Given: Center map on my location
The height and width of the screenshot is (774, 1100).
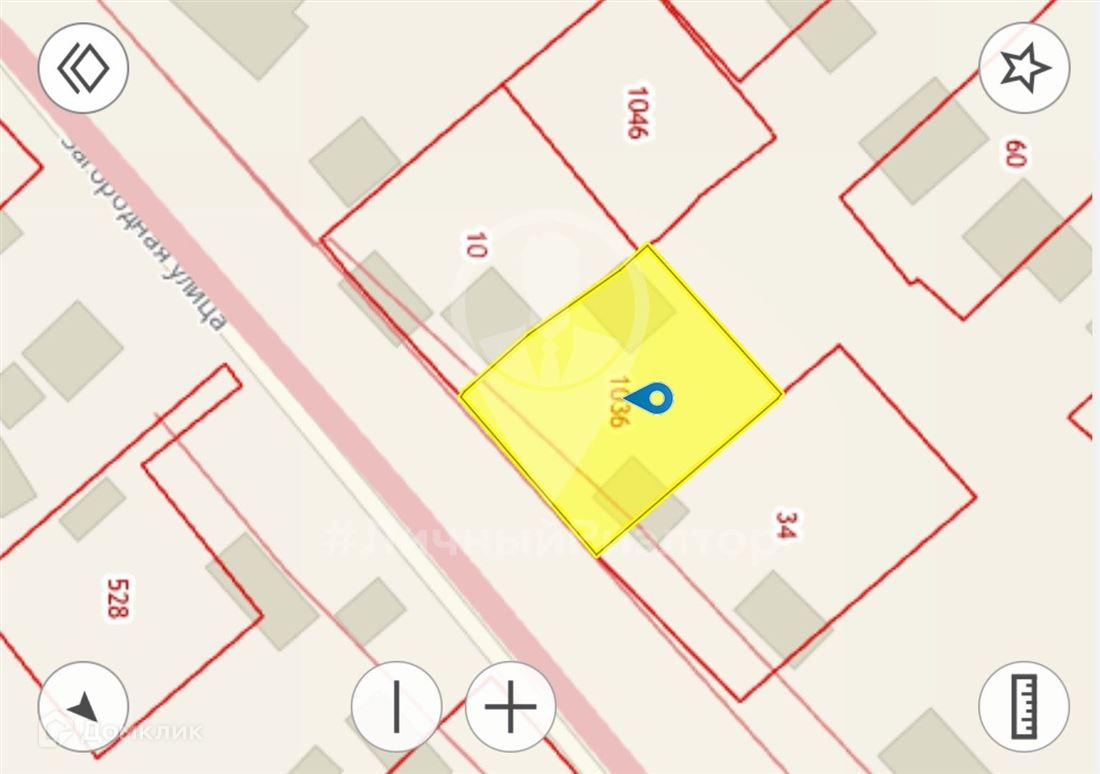Looking at the screenshot, I should 83,707.
